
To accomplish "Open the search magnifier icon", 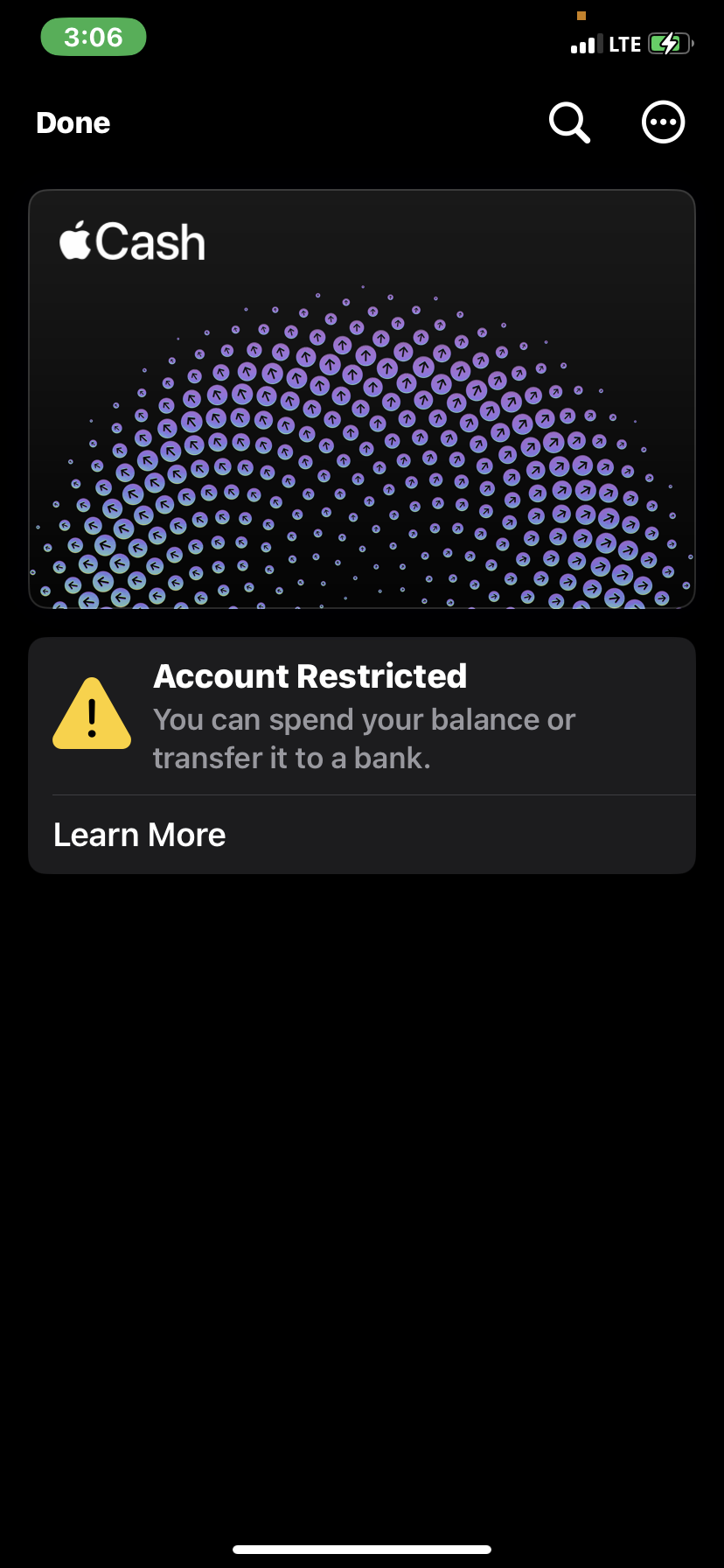I will click(x=569, y=122).
